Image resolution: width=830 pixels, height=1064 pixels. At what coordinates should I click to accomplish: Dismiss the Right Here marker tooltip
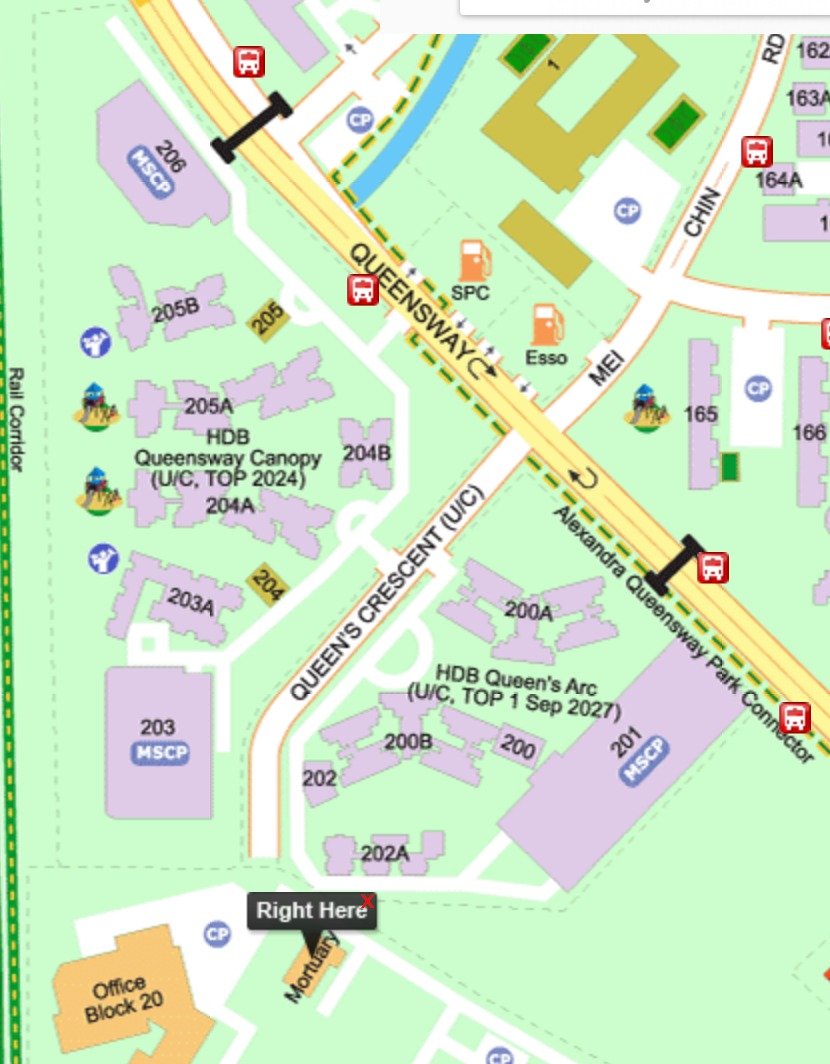368,901
